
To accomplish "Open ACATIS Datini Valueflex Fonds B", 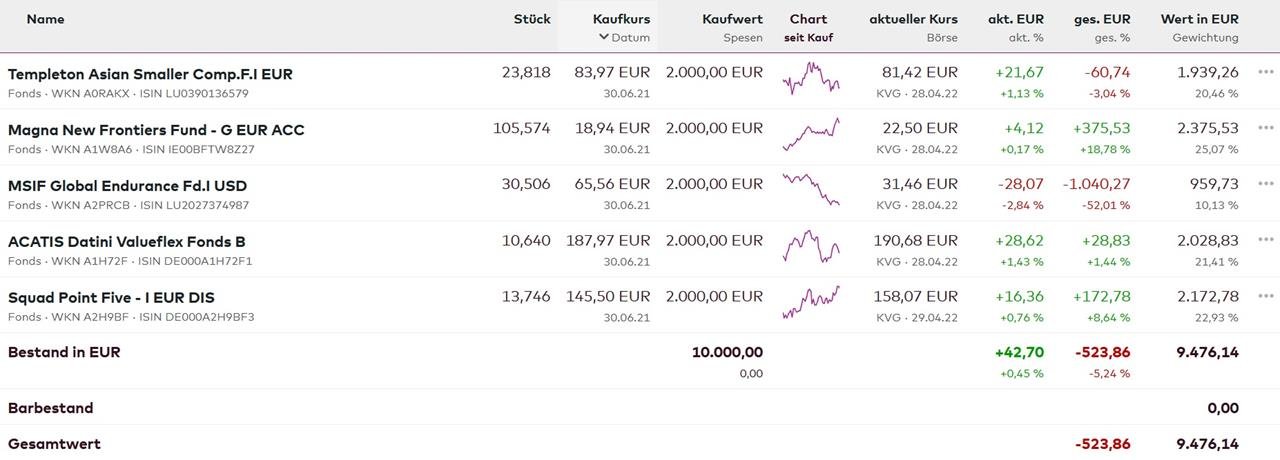I will [x=127, y=242].
